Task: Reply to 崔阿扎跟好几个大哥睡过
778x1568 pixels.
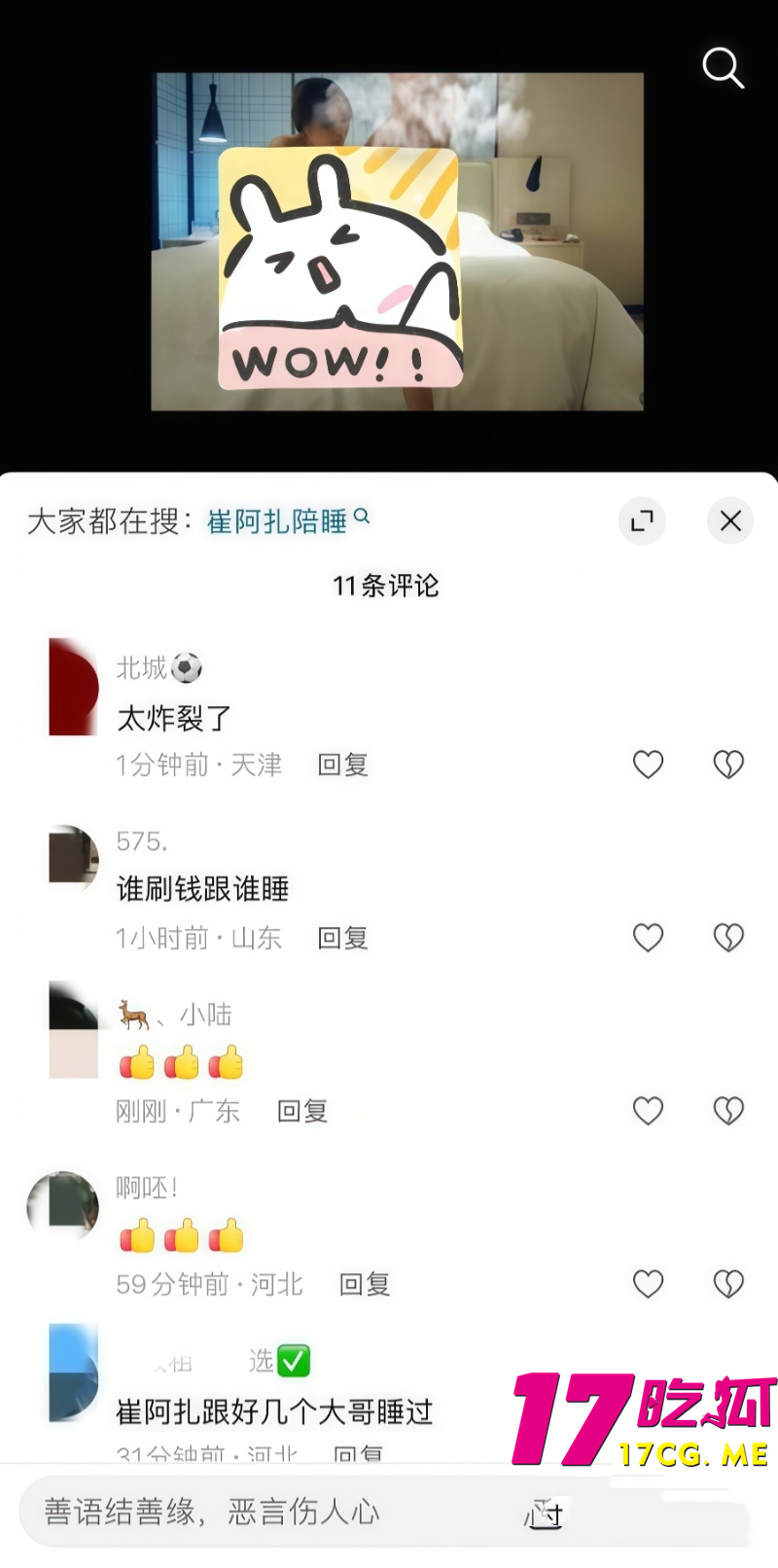Action: (358, 1453)
